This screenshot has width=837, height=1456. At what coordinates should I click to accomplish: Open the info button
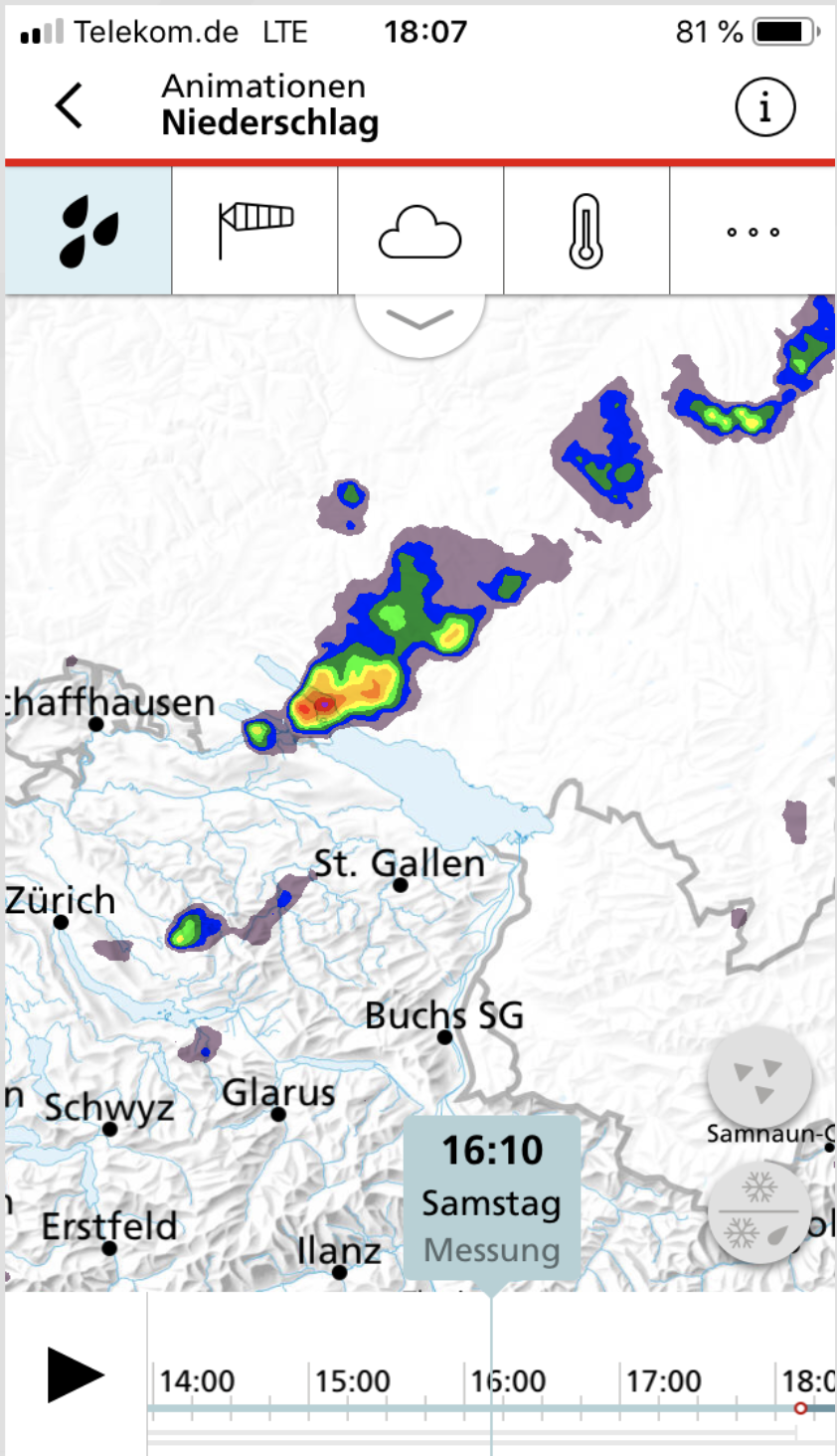764,106
